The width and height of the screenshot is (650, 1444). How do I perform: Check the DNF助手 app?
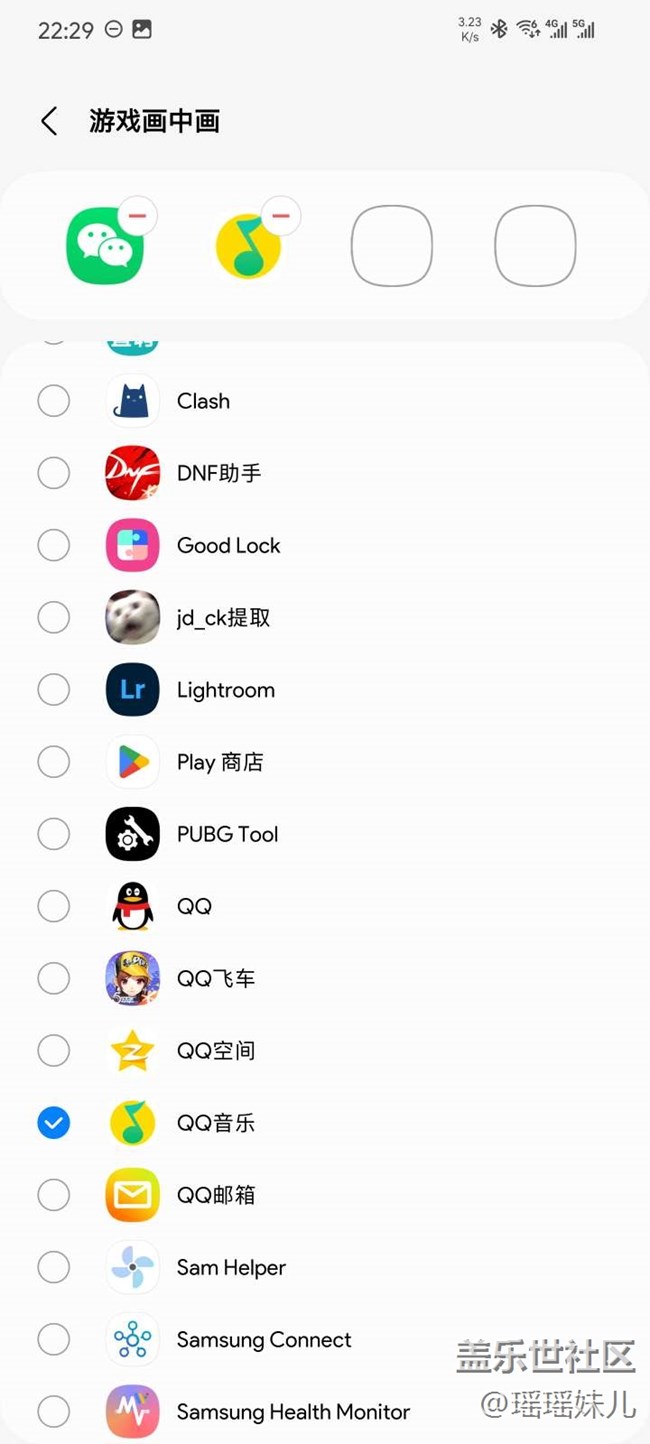(54, 473)
